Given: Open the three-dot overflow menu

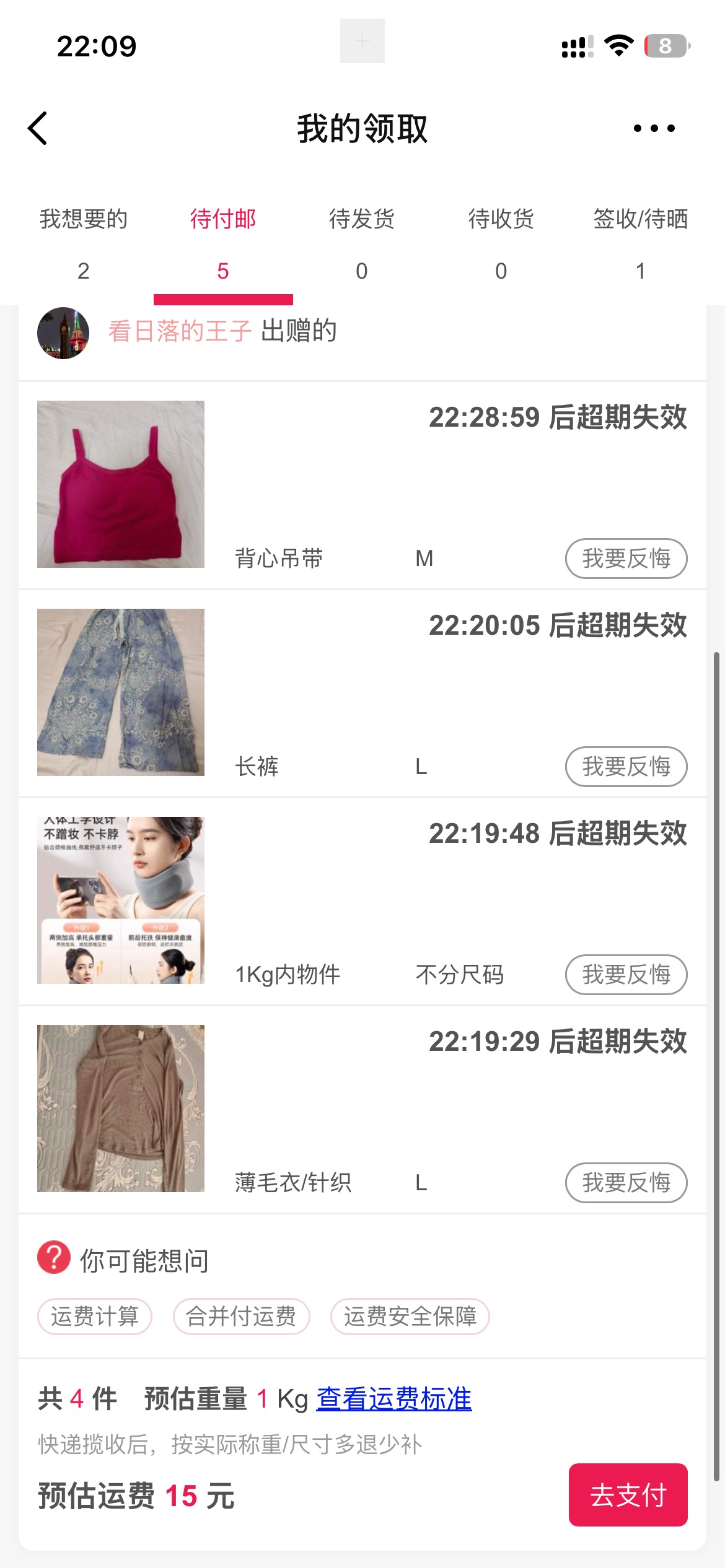Looking at the screenshot, I should click(x=654, y=129).
